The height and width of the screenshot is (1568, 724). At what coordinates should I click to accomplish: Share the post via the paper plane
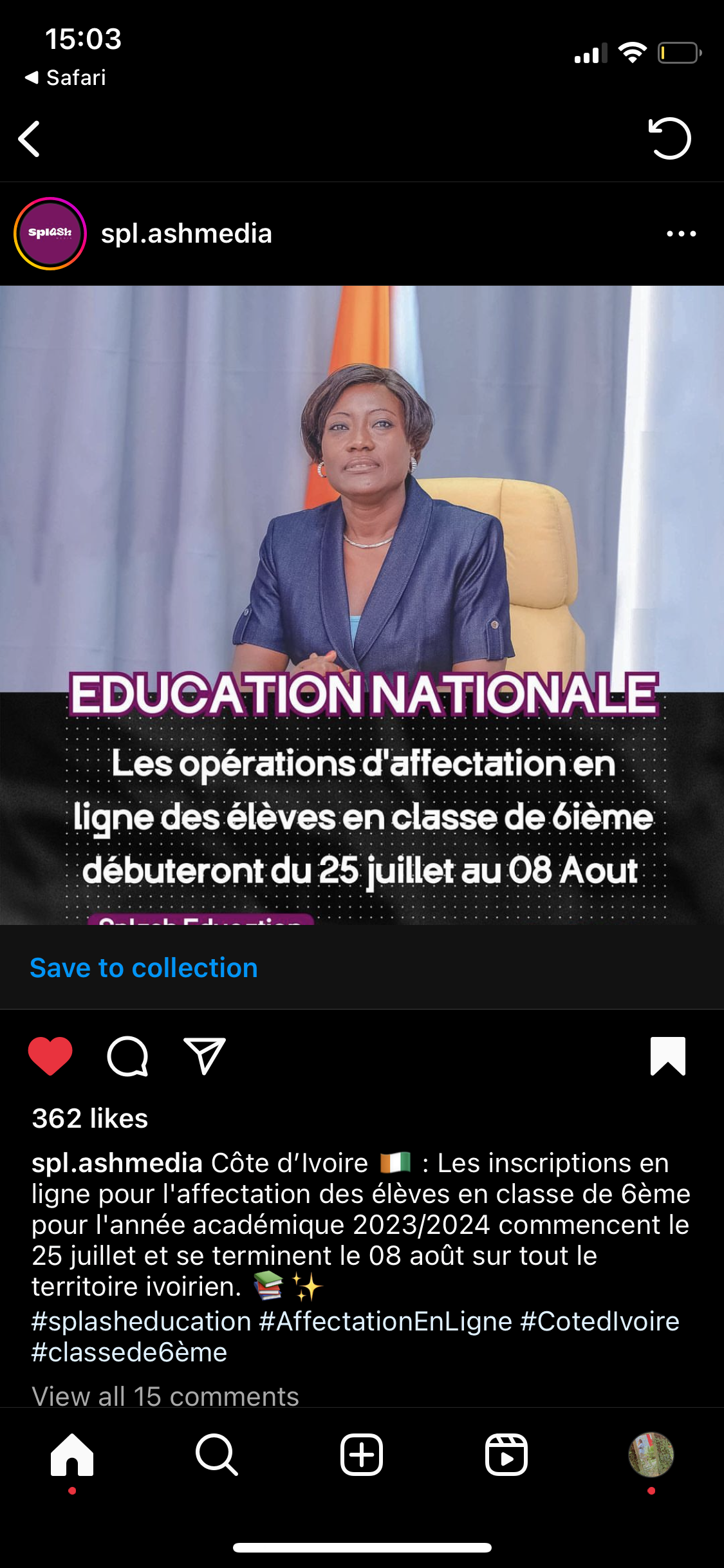click(205, 1056)
